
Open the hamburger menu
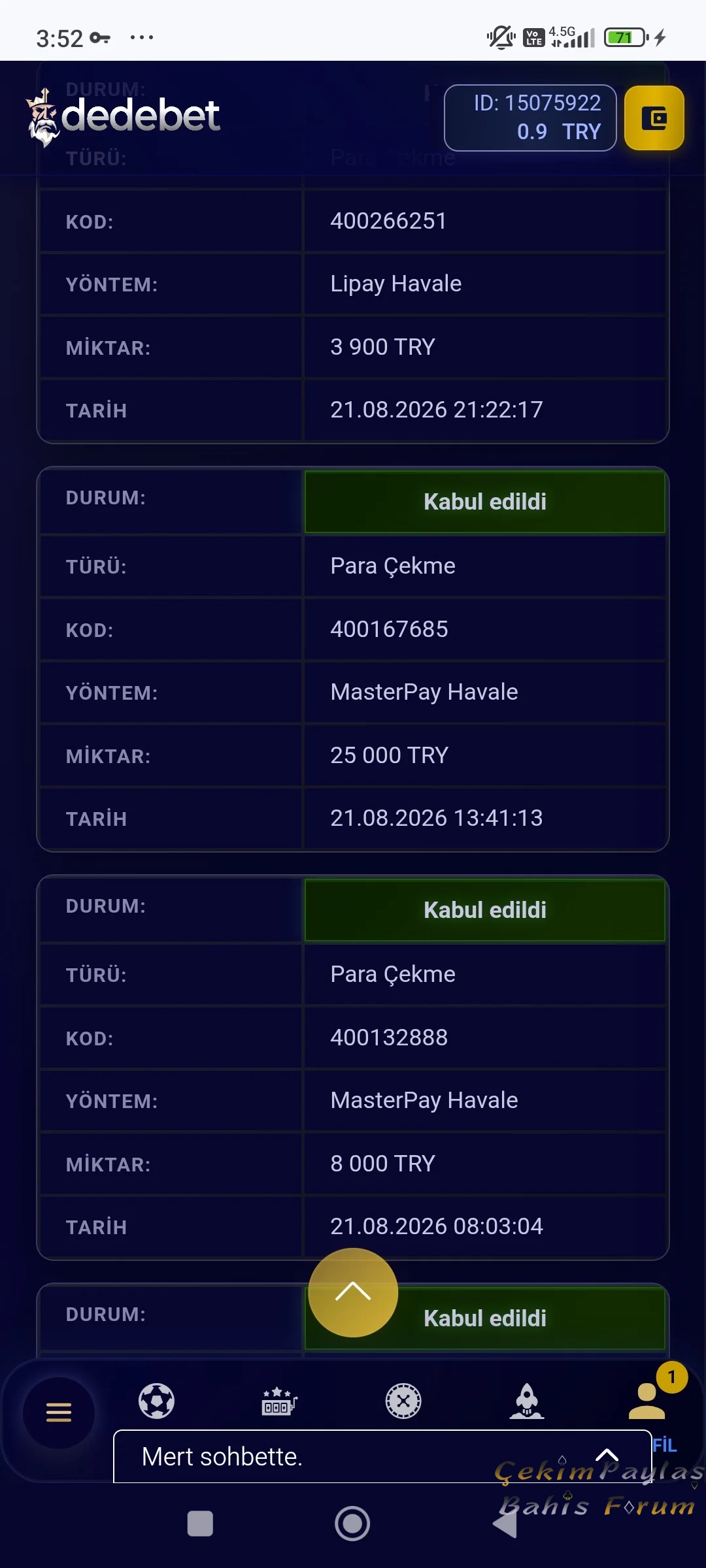coord(59,1413)
